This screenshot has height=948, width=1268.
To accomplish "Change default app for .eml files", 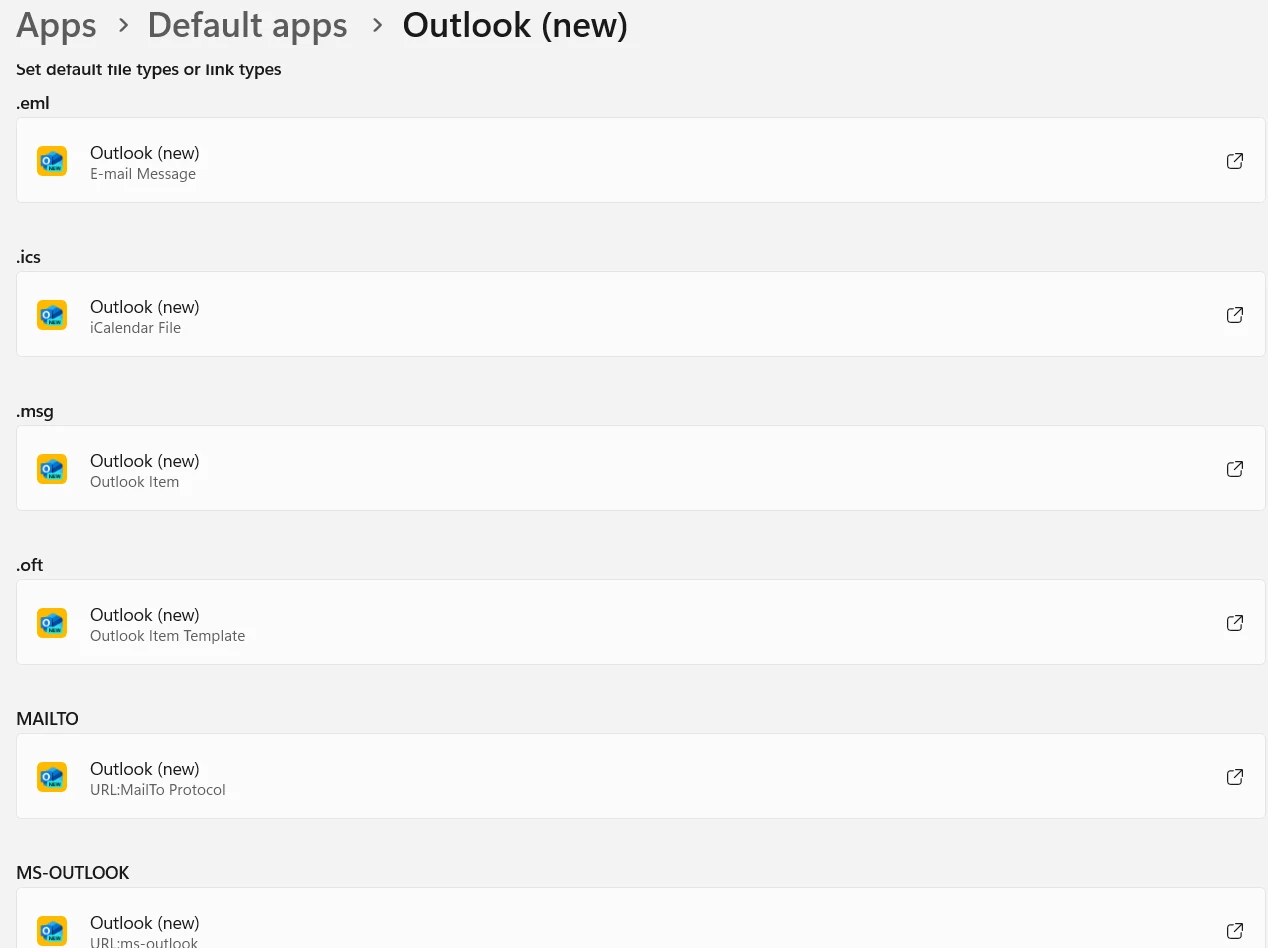I will click(x=640, y=160).
